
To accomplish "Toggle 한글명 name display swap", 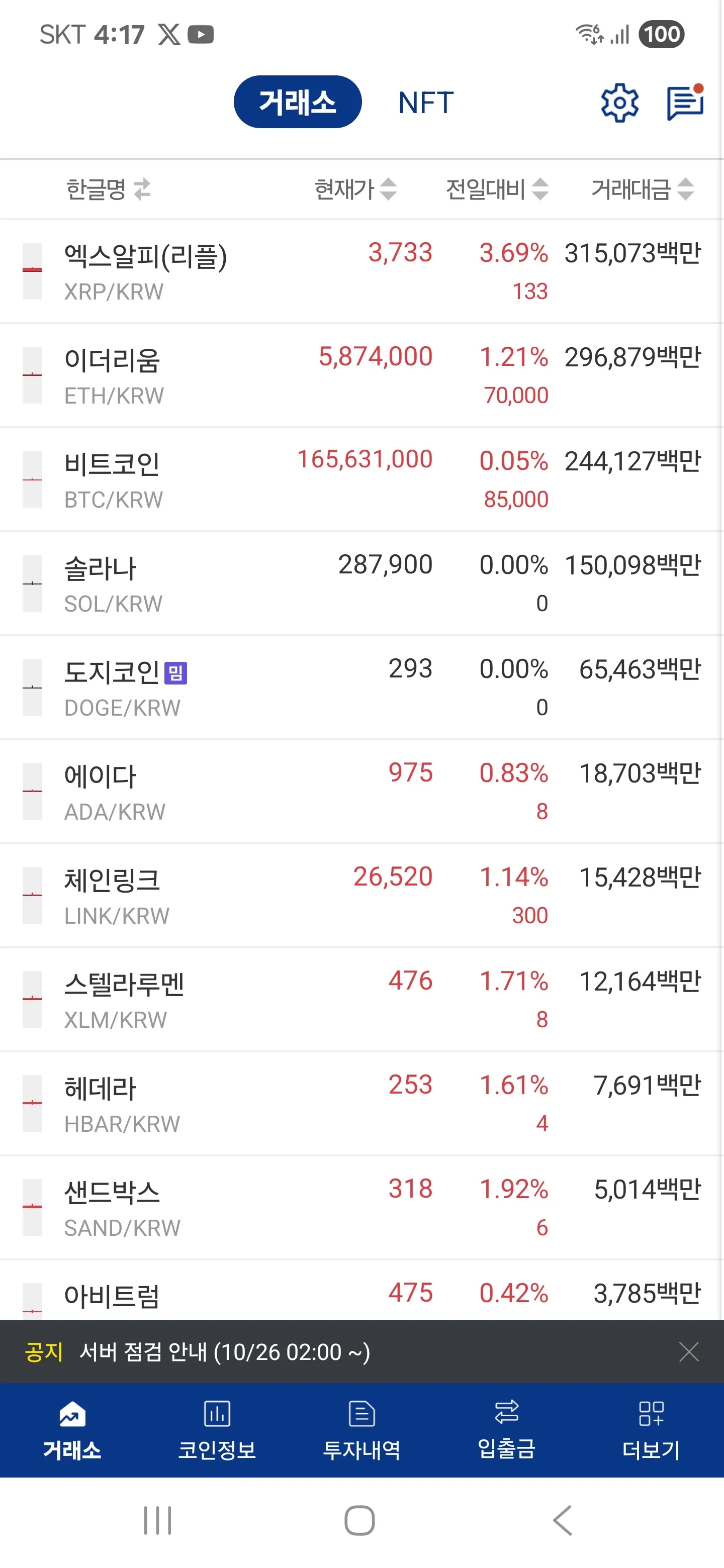I will (x=109, y=189).
